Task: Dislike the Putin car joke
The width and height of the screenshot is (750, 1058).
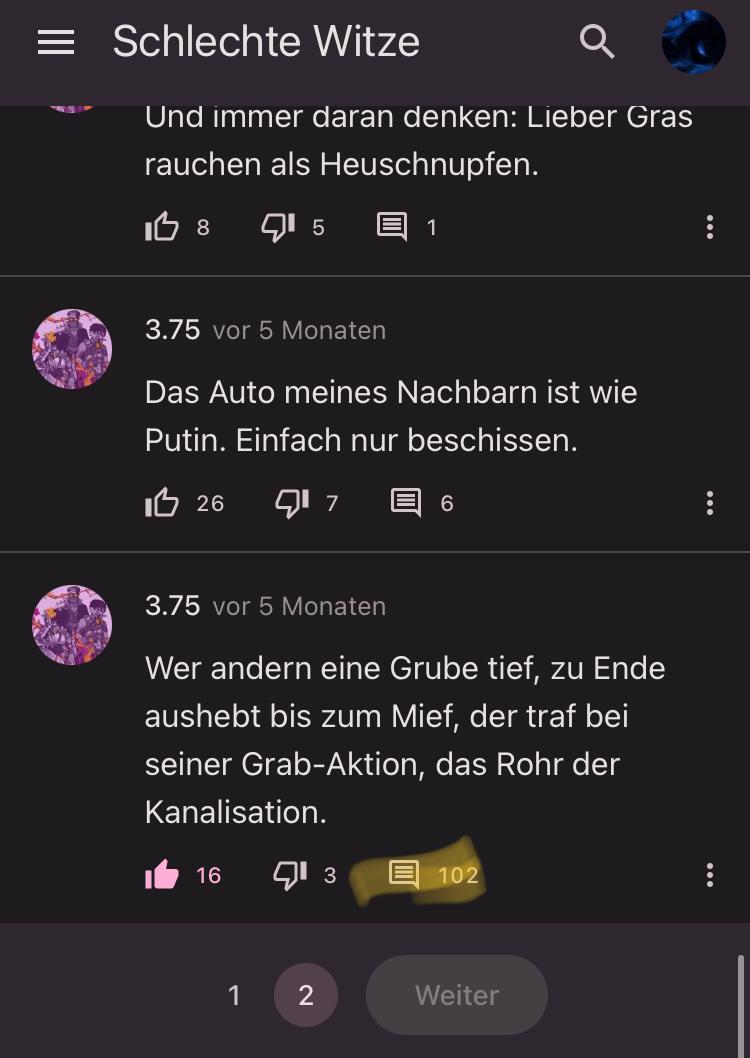Action: tap(292, 502)
